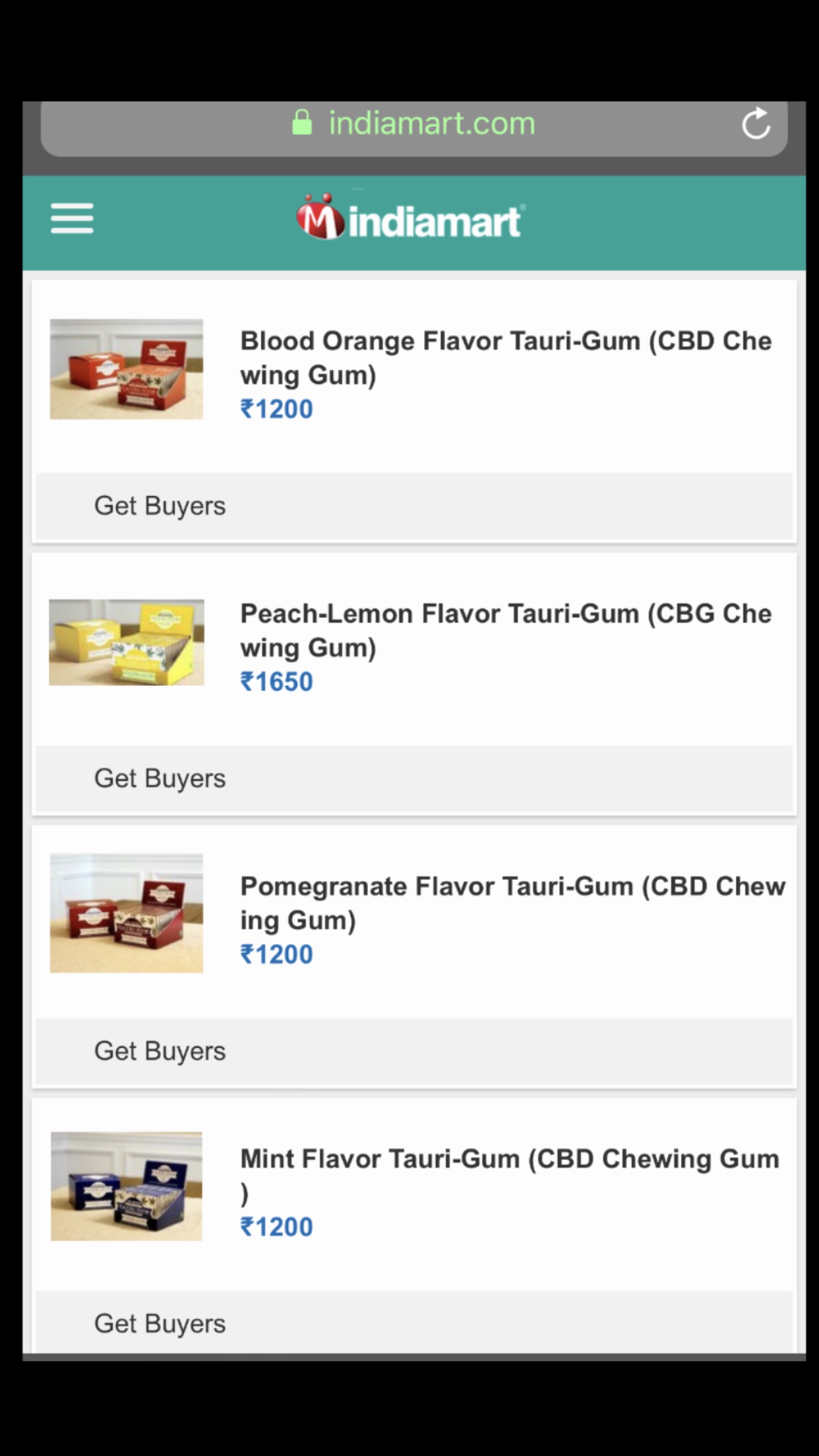Get Buyers for Blood Orange Tauri-Gum
The image size is (819, 1456).
pos(160,506)
